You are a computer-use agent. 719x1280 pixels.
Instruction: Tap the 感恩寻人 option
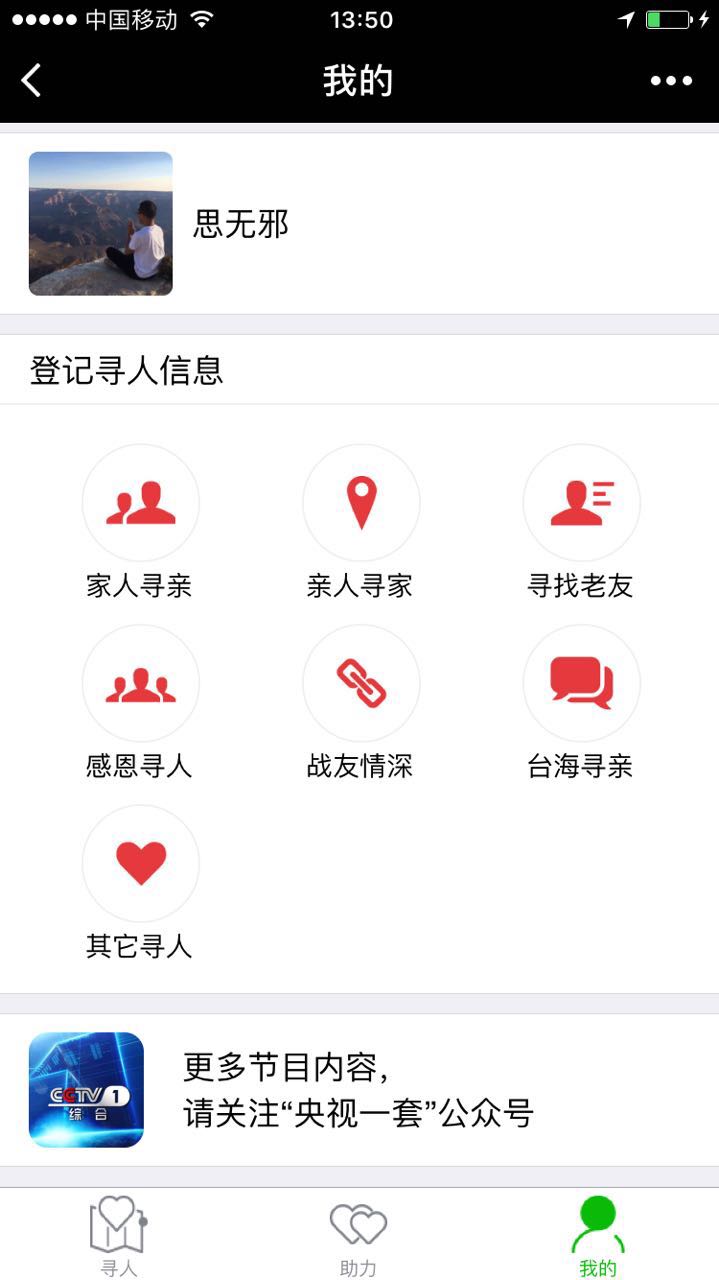tap(140, 684)
